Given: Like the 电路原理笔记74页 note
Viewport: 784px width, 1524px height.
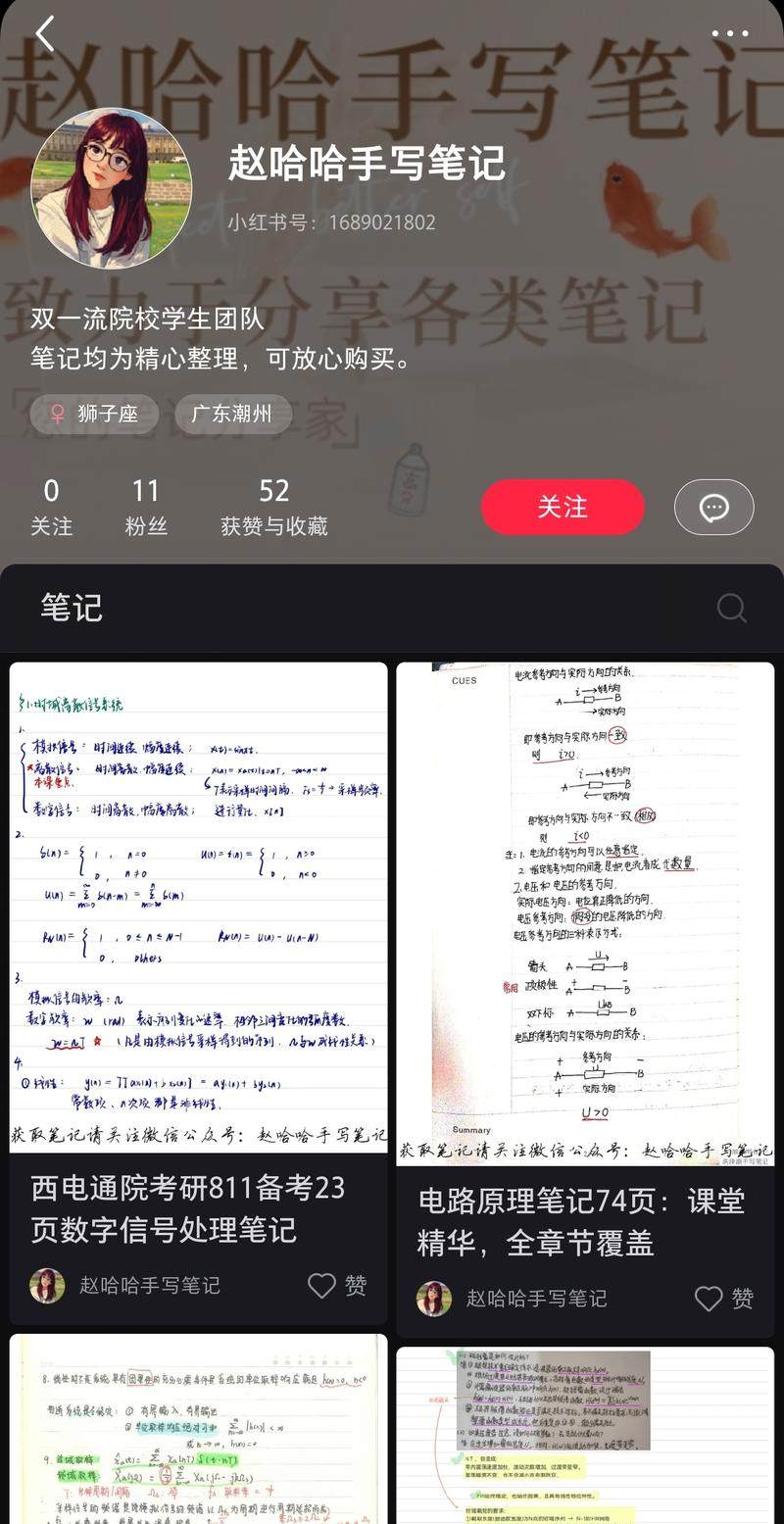Looking at the screenshot, I should 723,1299.
